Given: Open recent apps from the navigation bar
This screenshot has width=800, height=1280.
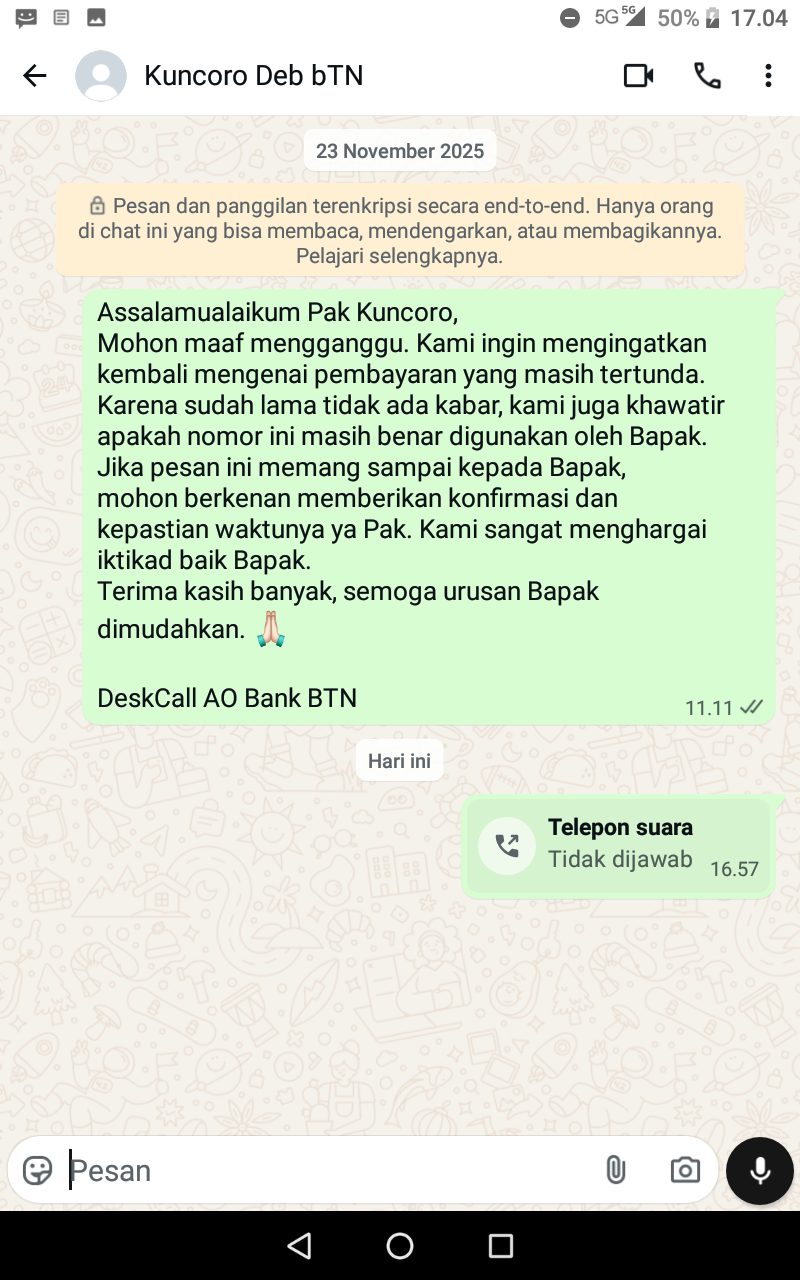Looking at the screenshot, I should pos(501,1246).
